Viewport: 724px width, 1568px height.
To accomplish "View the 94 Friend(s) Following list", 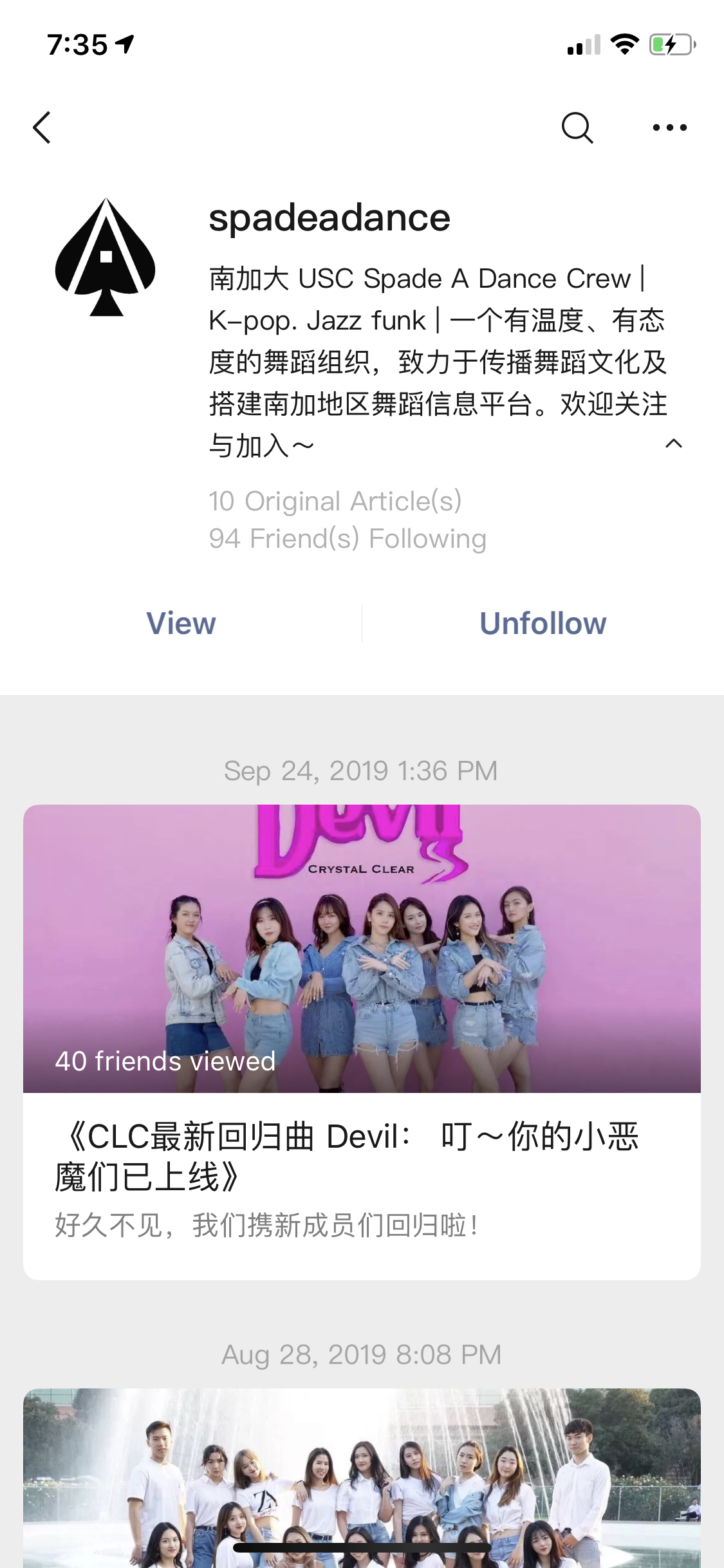I will [x=348, y=539].
